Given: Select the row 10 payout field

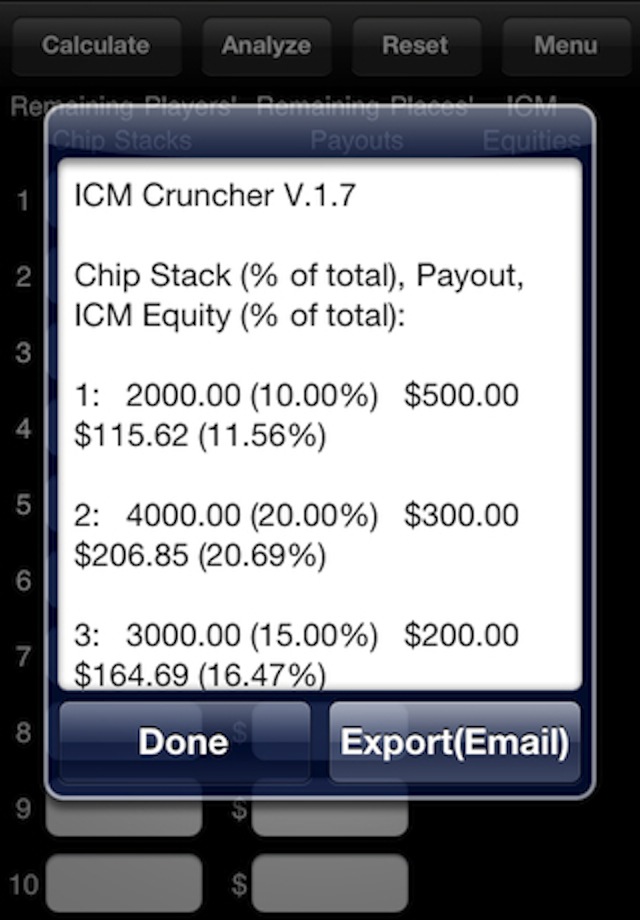Looking at the screenshot, I should (330, 883).
